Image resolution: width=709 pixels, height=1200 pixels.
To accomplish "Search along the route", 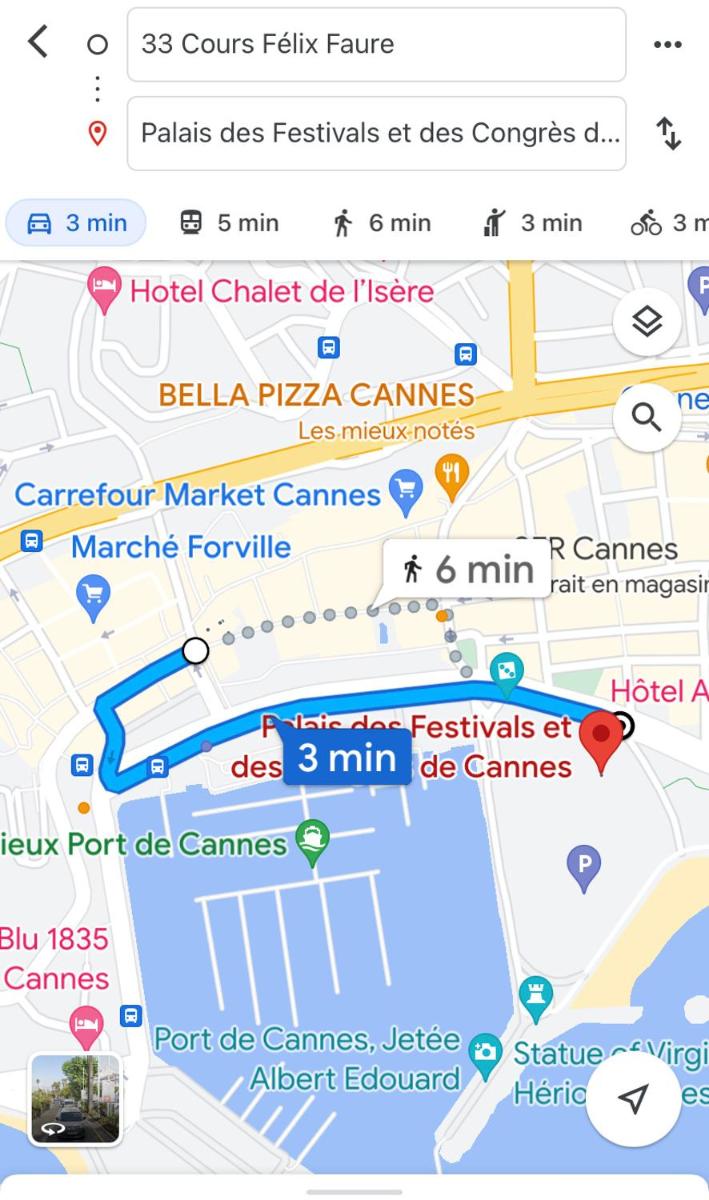I will point(647,418).
